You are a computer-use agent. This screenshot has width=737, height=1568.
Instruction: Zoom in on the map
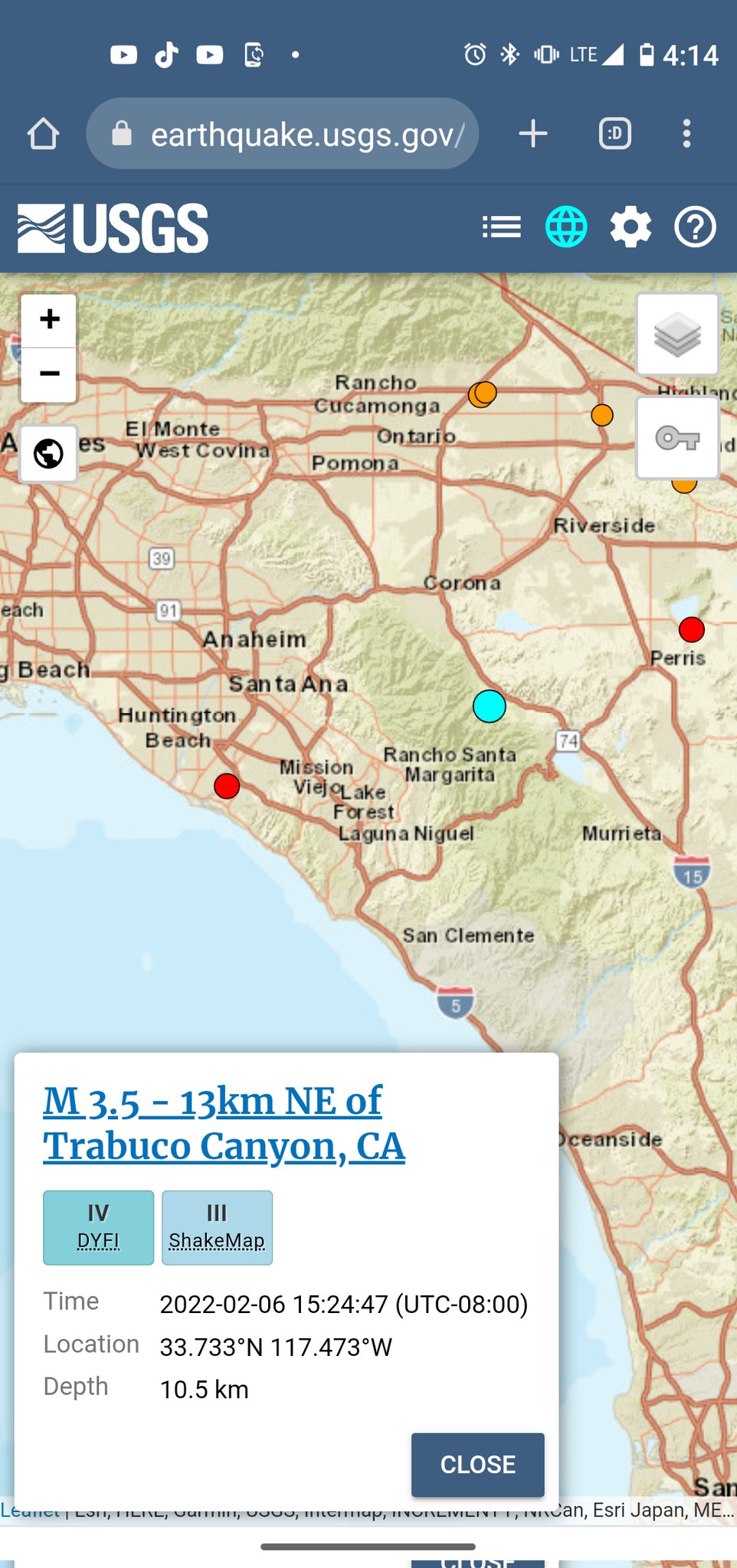(49, 320)
